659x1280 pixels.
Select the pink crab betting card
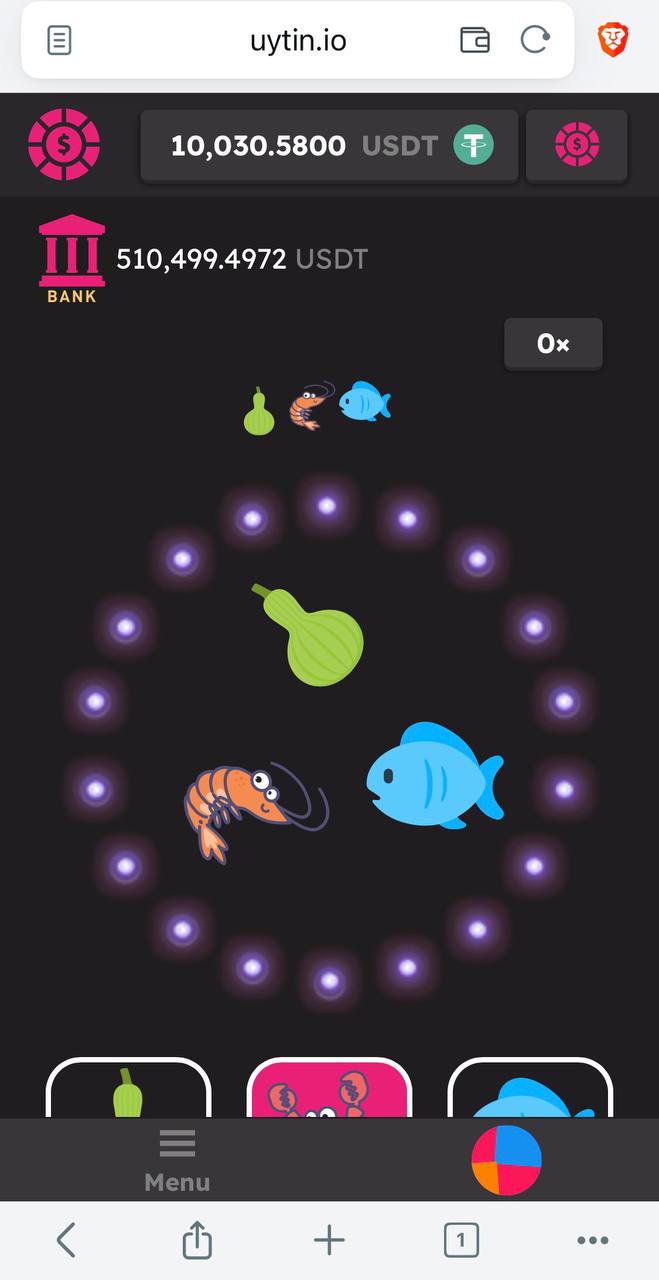click(329, 1090)
